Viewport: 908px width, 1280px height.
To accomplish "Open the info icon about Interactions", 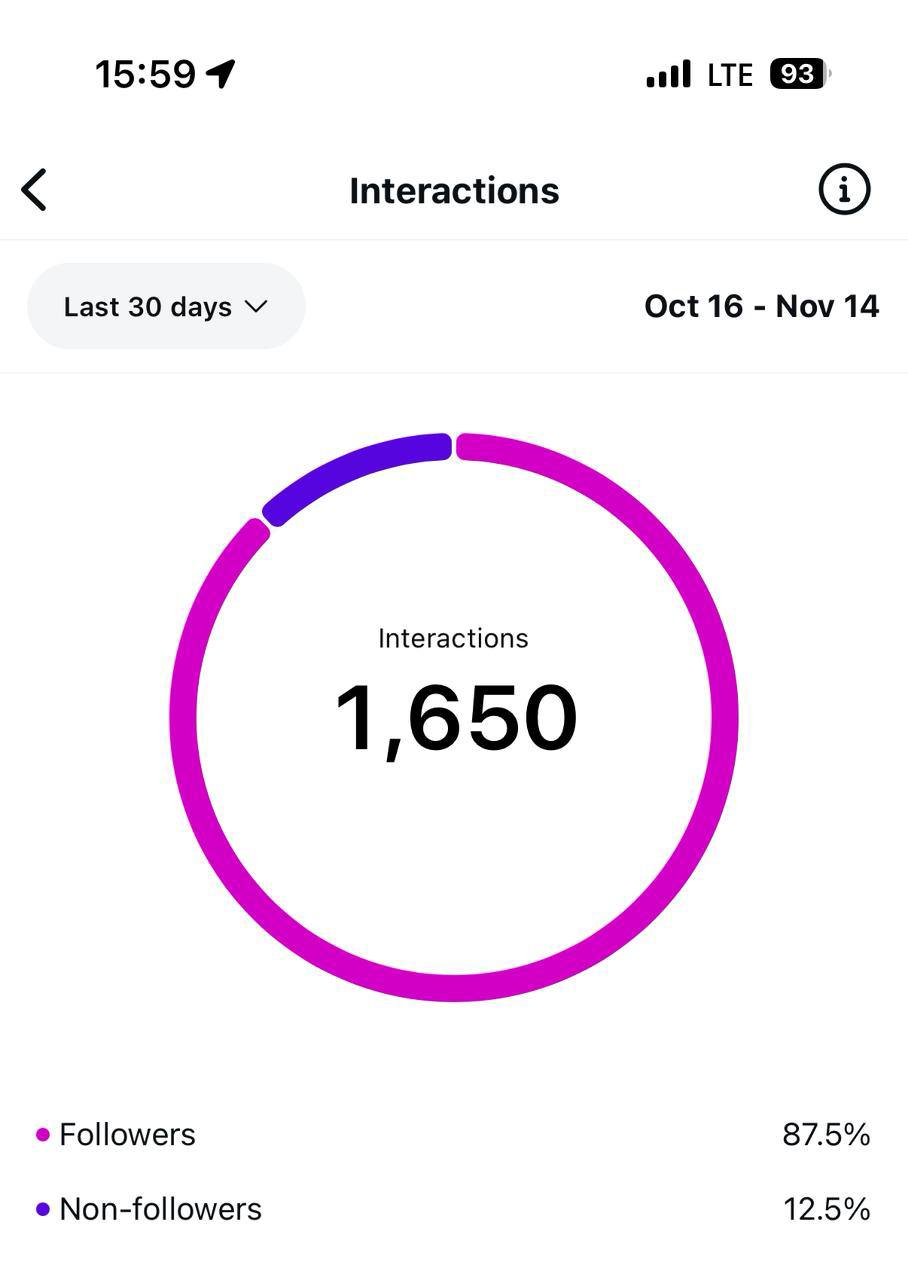I will (x=844, y=190).
